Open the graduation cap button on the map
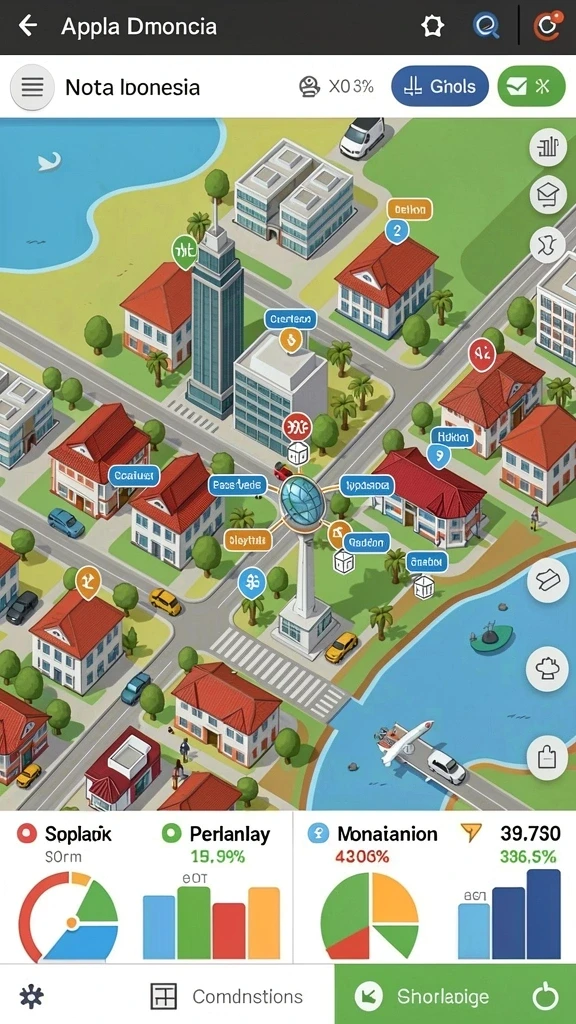The image size is (576, 1024). 547,195
